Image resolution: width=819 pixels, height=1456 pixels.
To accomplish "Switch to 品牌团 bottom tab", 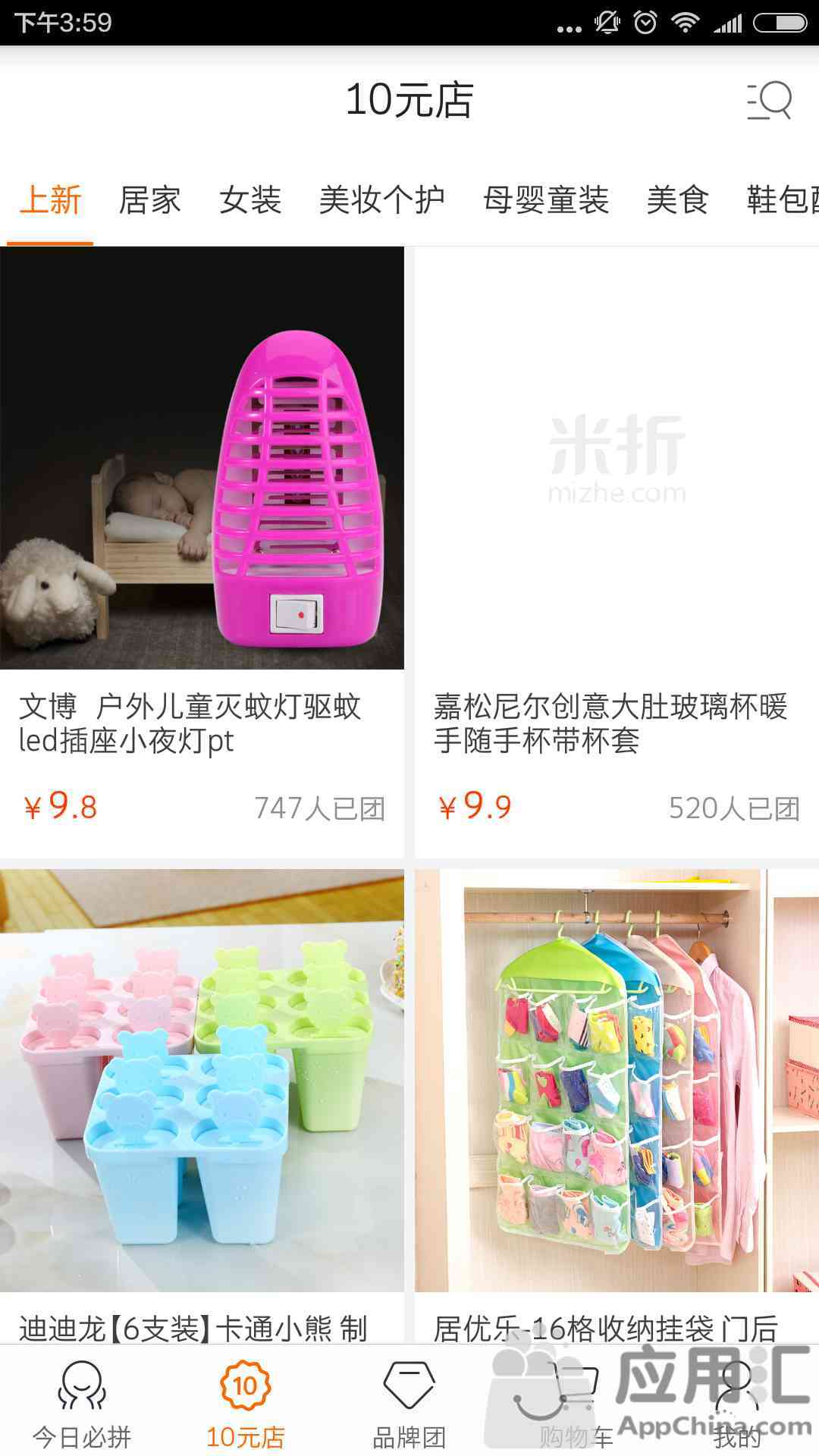I will tap(409, 1403).
